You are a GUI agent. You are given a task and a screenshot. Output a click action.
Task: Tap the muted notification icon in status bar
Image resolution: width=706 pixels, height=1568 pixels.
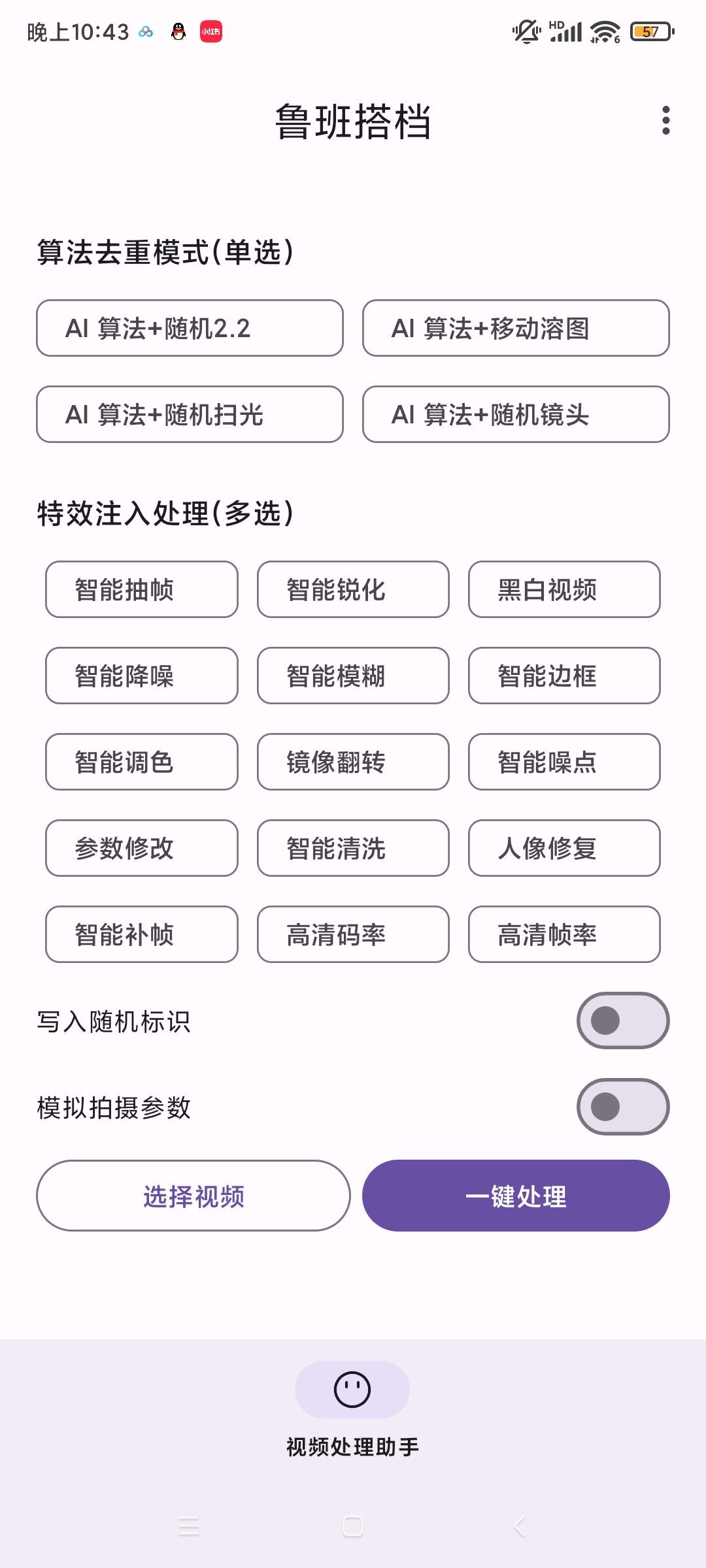527,31
